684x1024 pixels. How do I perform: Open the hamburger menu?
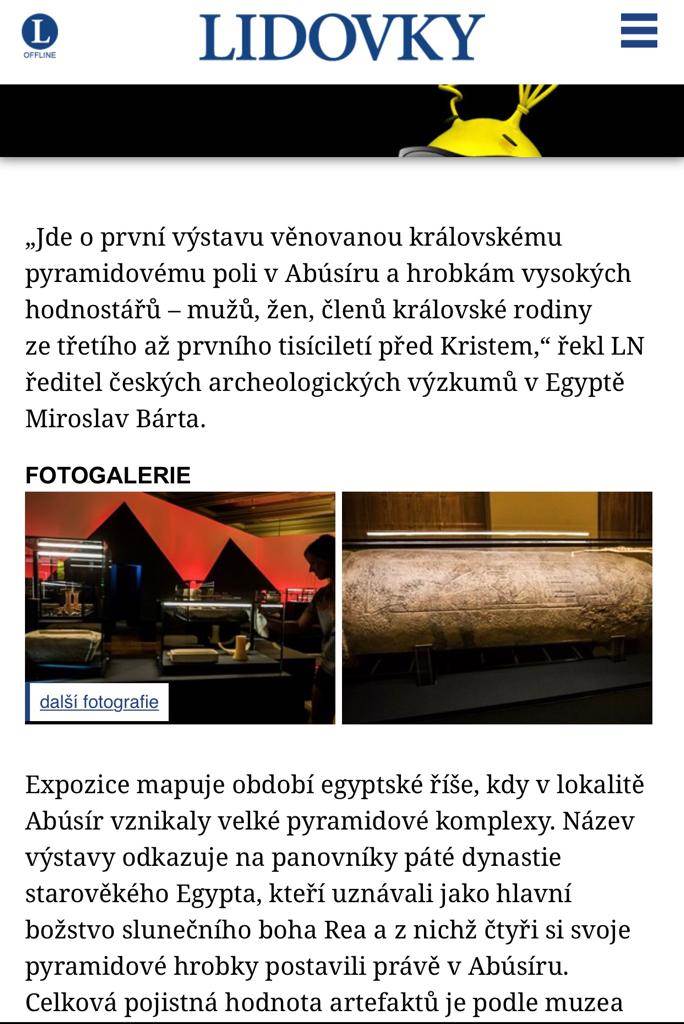click(x=638, y=31)
